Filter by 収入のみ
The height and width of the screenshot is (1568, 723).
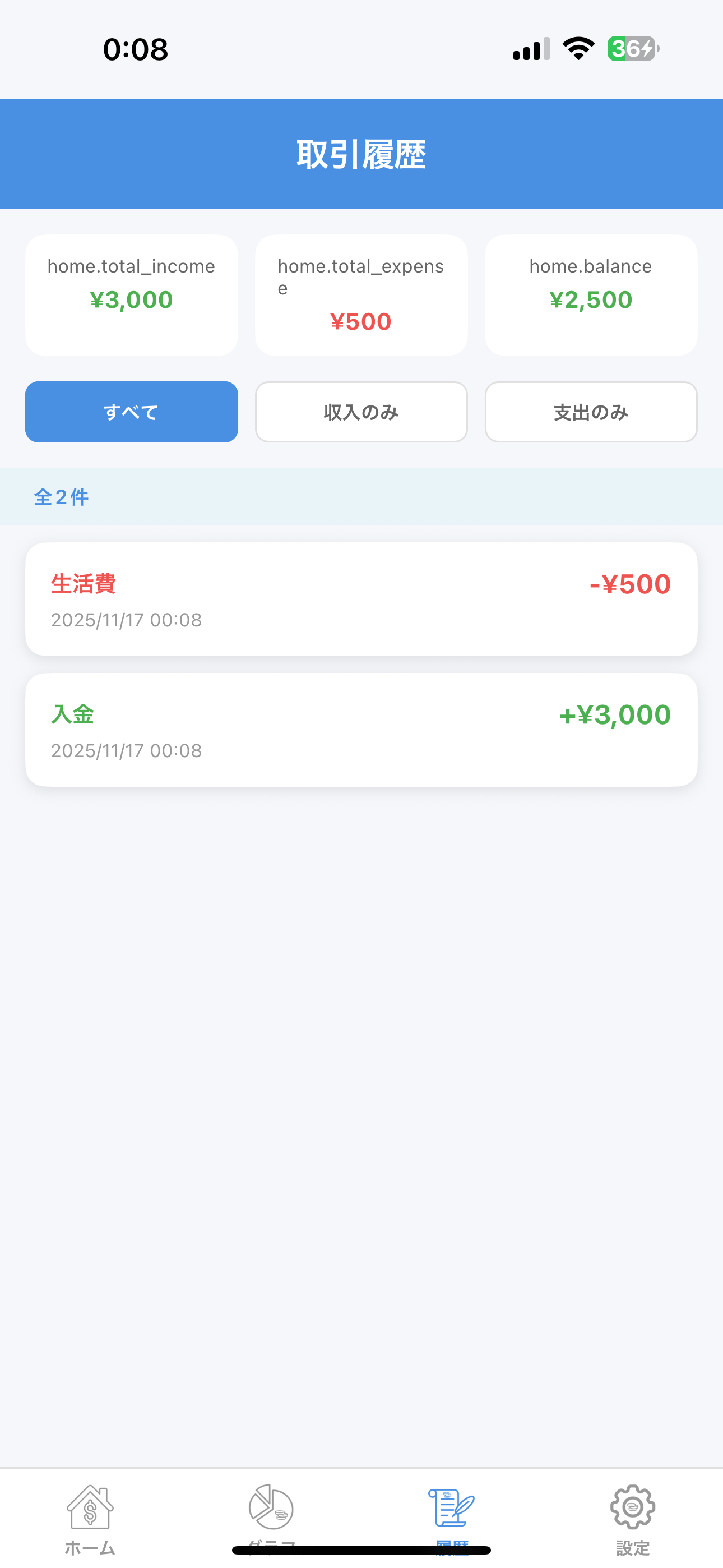pyautogui.click(x=361, y=412)
